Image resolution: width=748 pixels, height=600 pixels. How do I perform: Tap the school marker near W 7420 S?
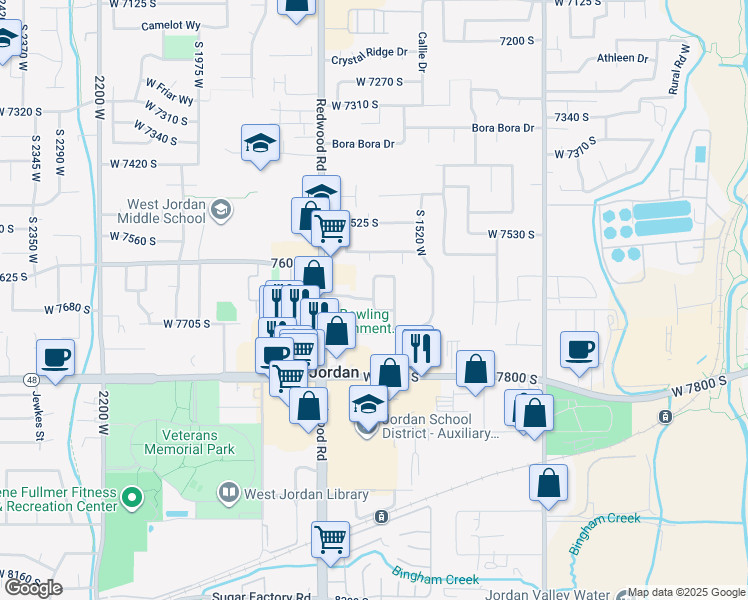coord(259,144)
